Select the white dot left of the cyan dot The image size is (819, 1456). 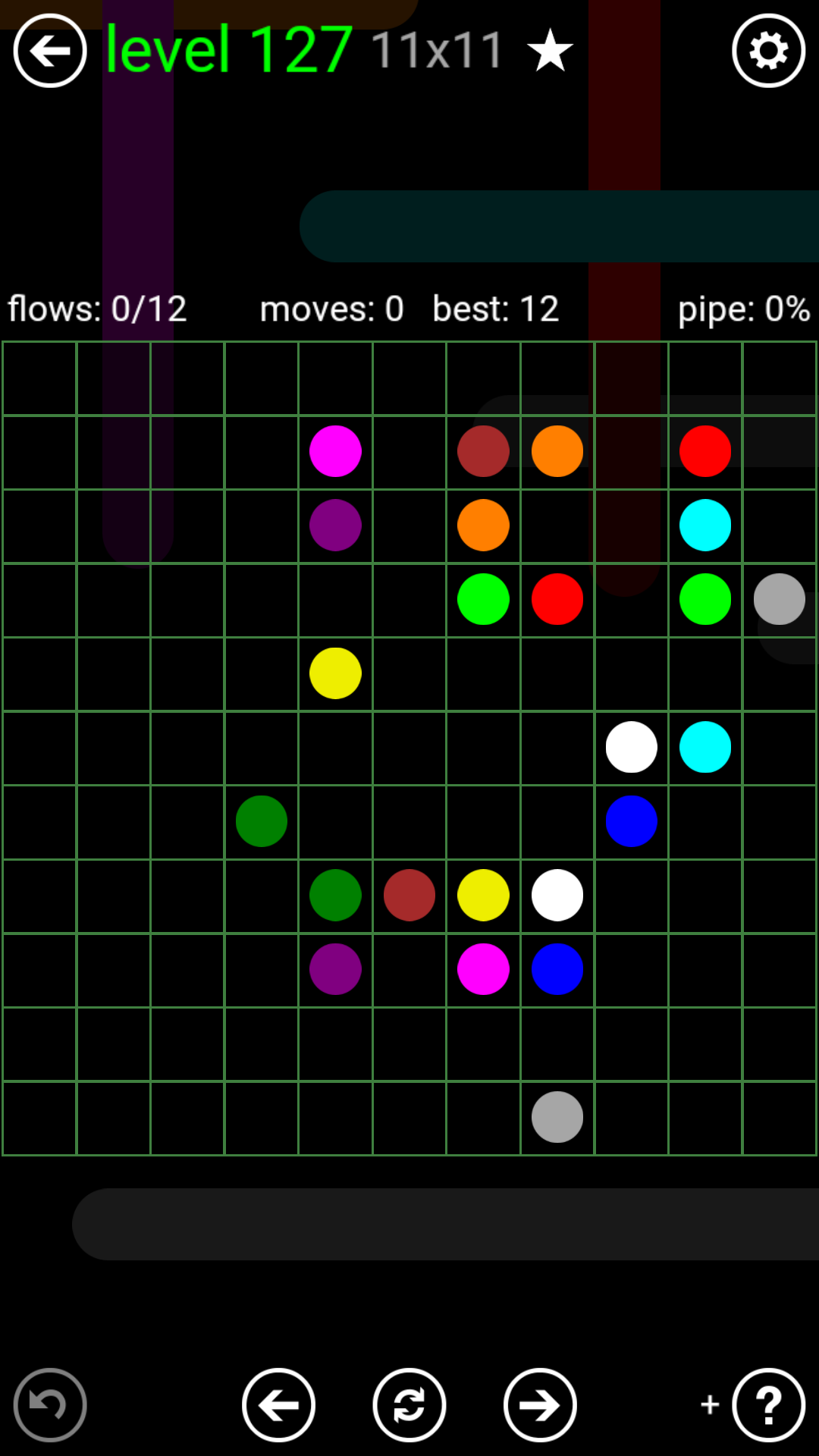631,747
